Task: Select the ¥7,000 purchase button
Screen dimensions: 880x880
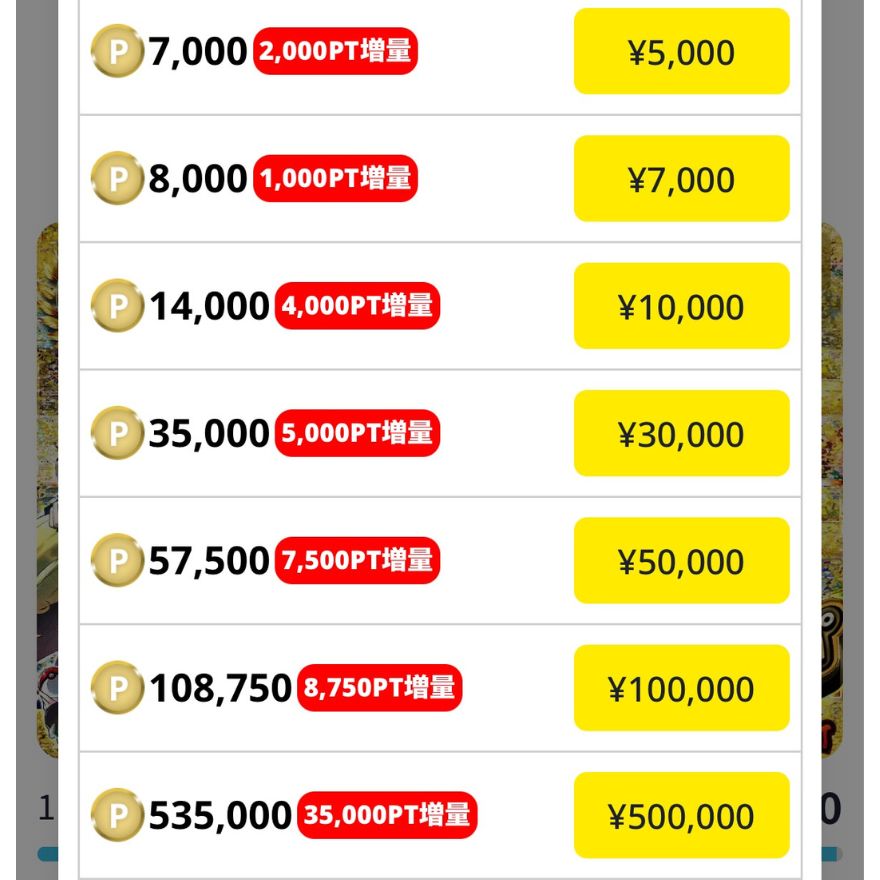Action: (681, 179)
